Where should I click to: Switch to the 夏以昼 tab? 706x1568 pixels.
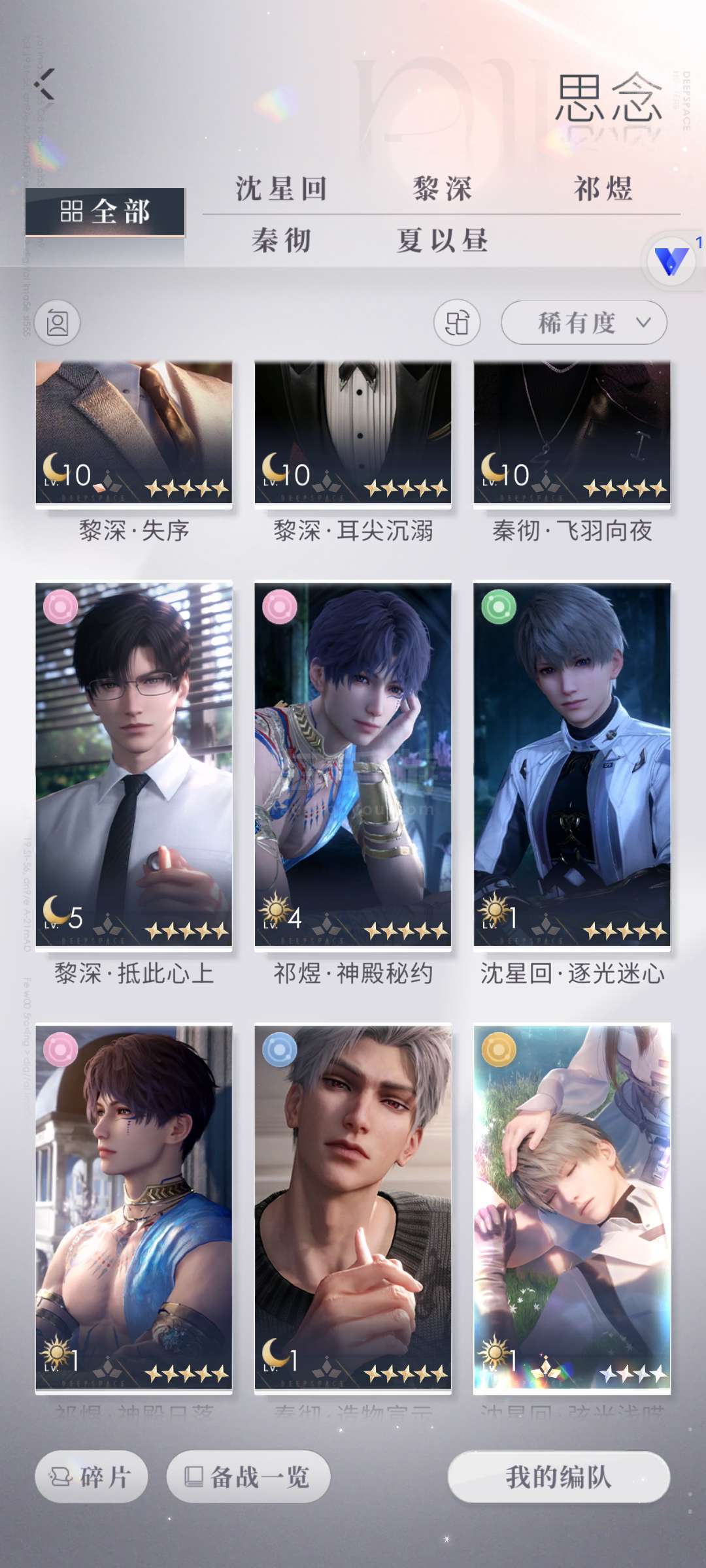(443, 240)
